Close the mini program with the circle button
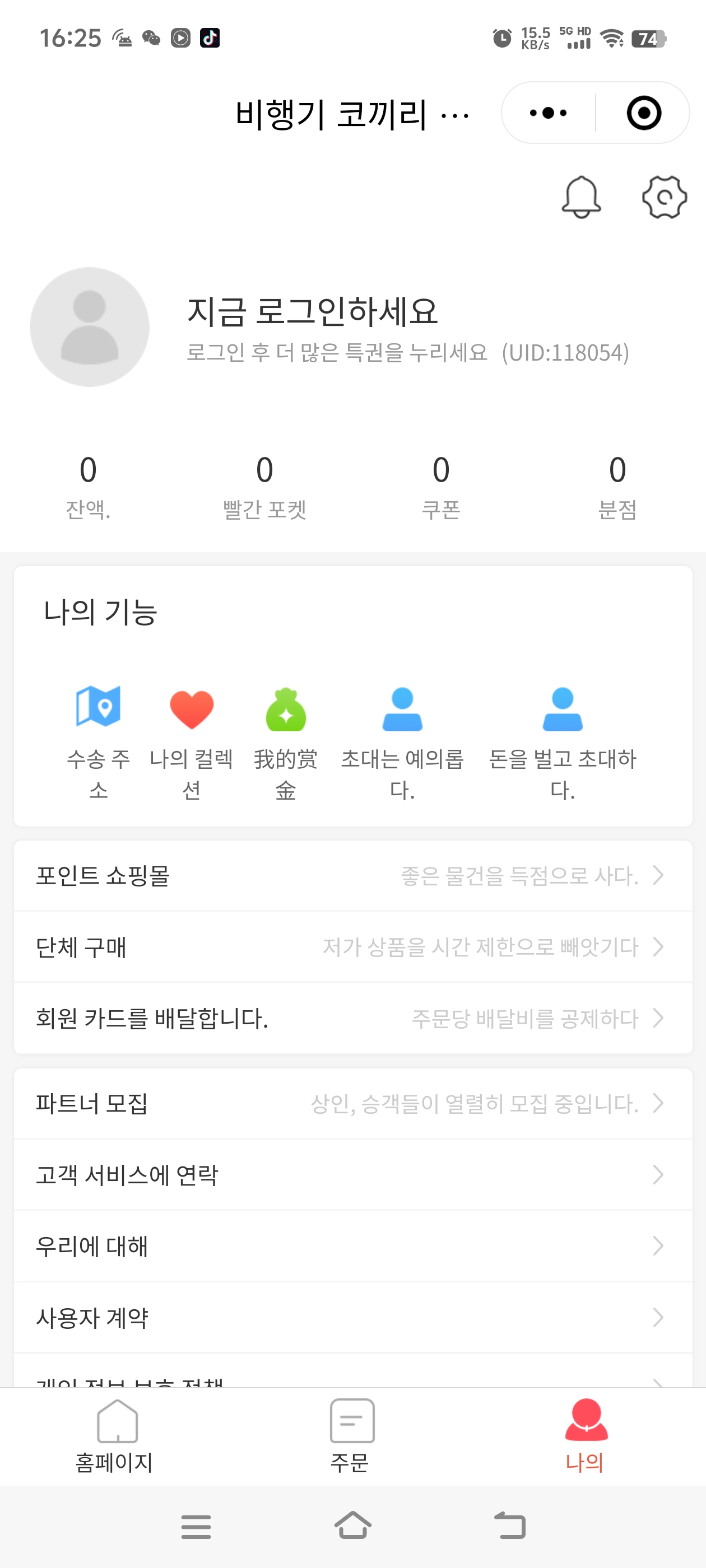This screenshot has width=706, height=1568. click(644, 113)
